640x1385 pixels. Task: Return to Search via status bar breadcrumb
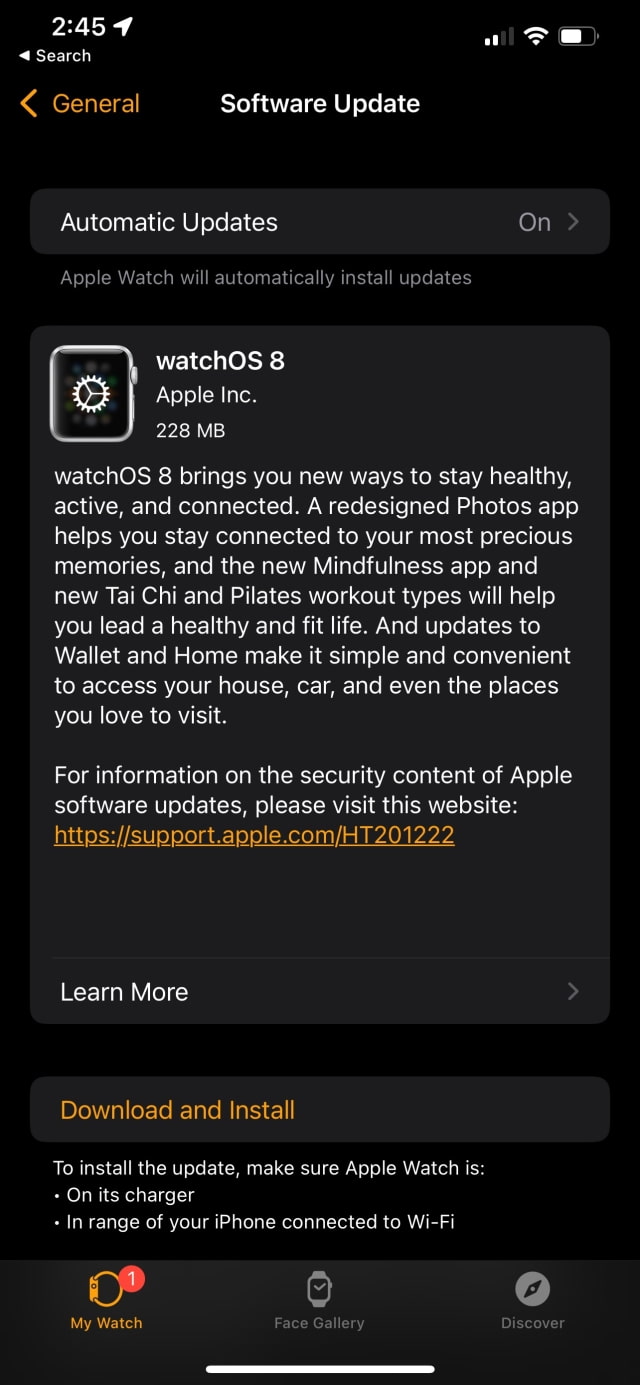[55, 56]
